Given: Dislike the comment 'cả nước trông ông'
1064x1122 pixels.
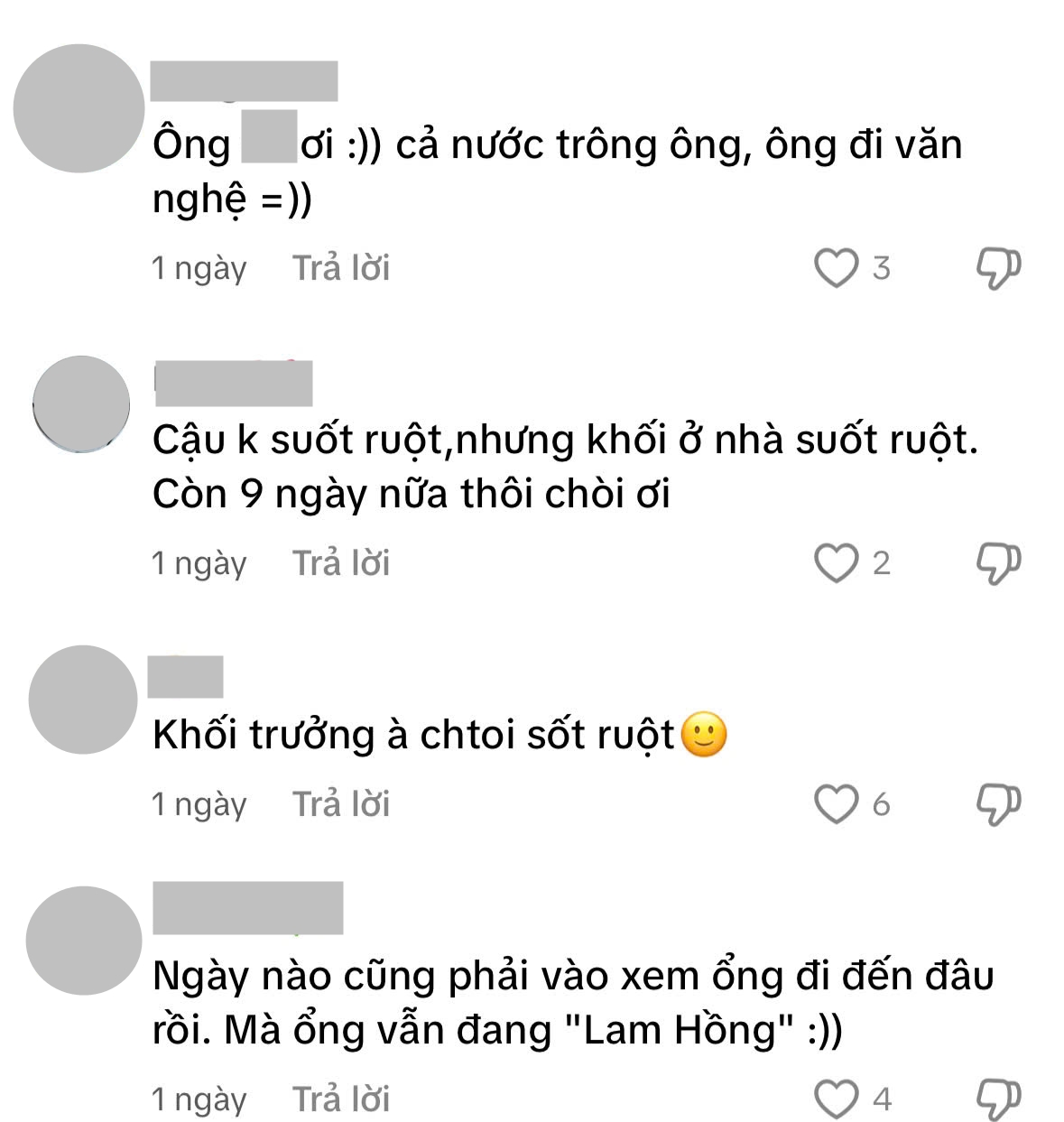Looking at the screenshot, I should (x=998, y=268).
